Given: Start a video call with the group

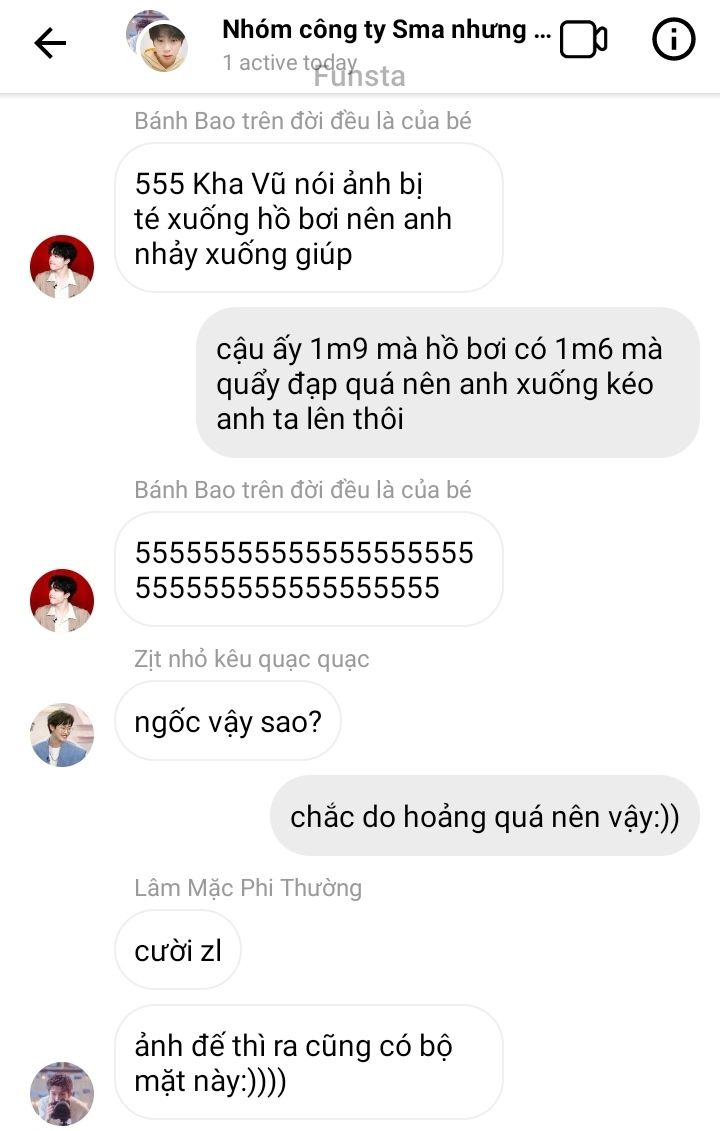Looking at the screenshot, I should [583, 40].
